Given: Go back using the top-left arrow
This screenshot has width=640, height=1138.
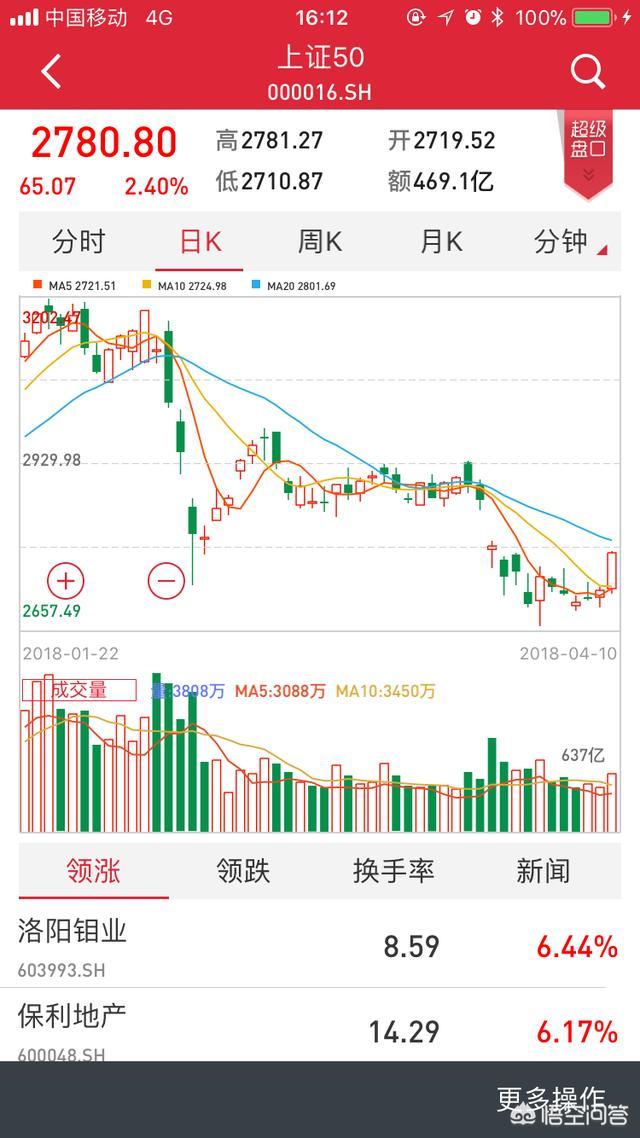Looking at the screenshot, I should [x=51, y=72].
